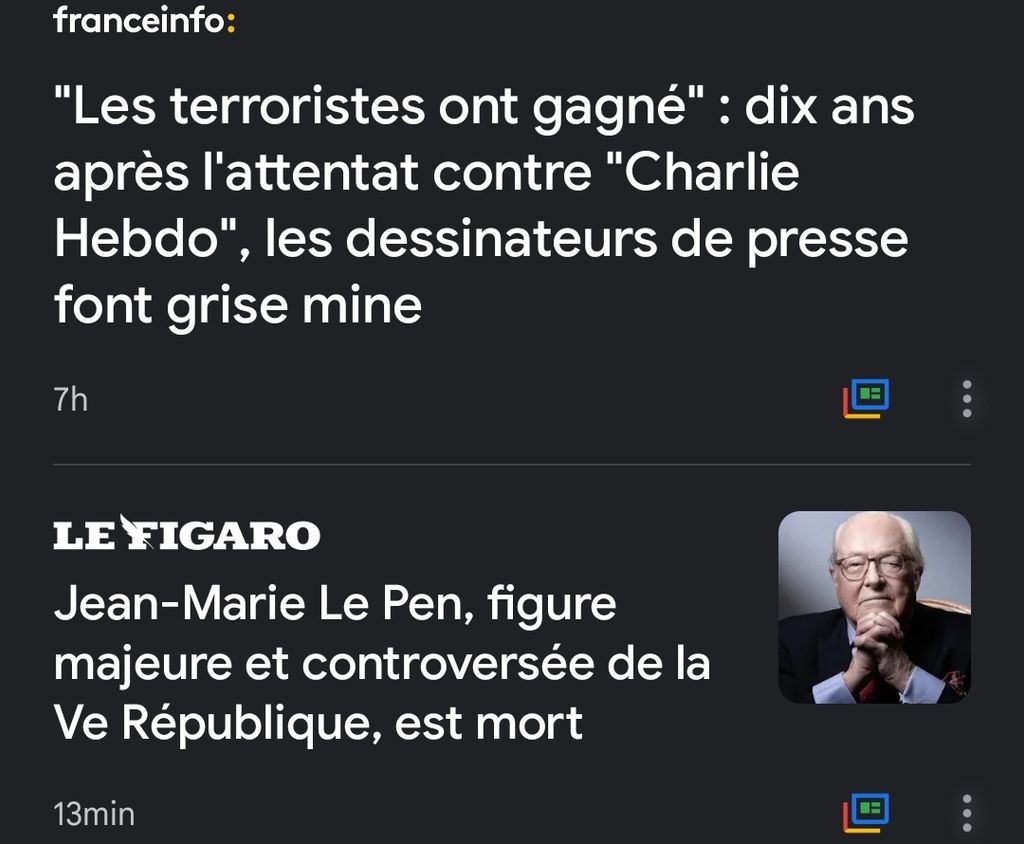Open the franceinfo Charlie Hebdo article
The width and height of the screenshot is (1024, 844).
click(480, 205)
